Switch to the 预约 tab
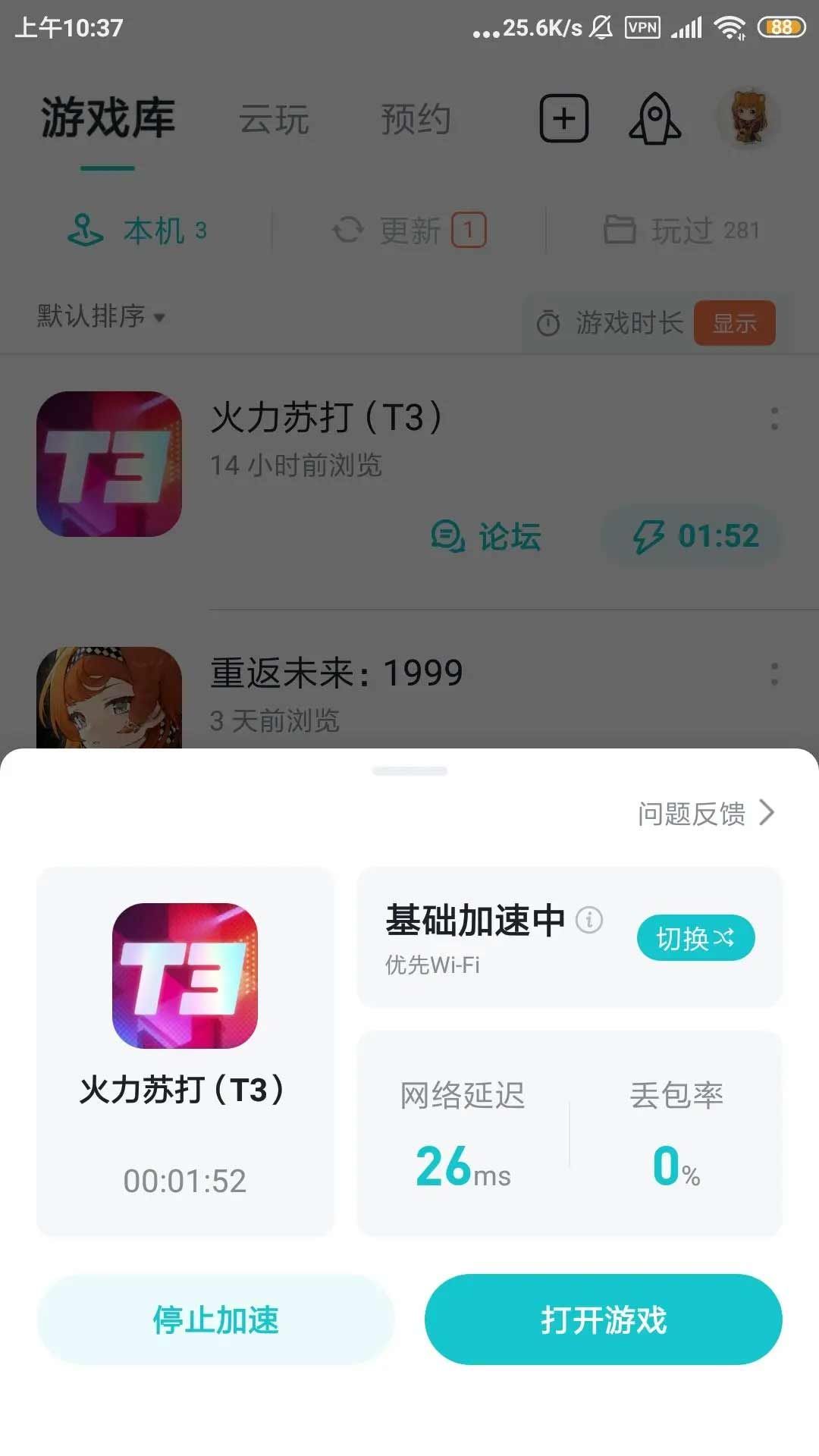Viewport: 819px width, 1456px height. pyautogui.click(x=416, y=120)
